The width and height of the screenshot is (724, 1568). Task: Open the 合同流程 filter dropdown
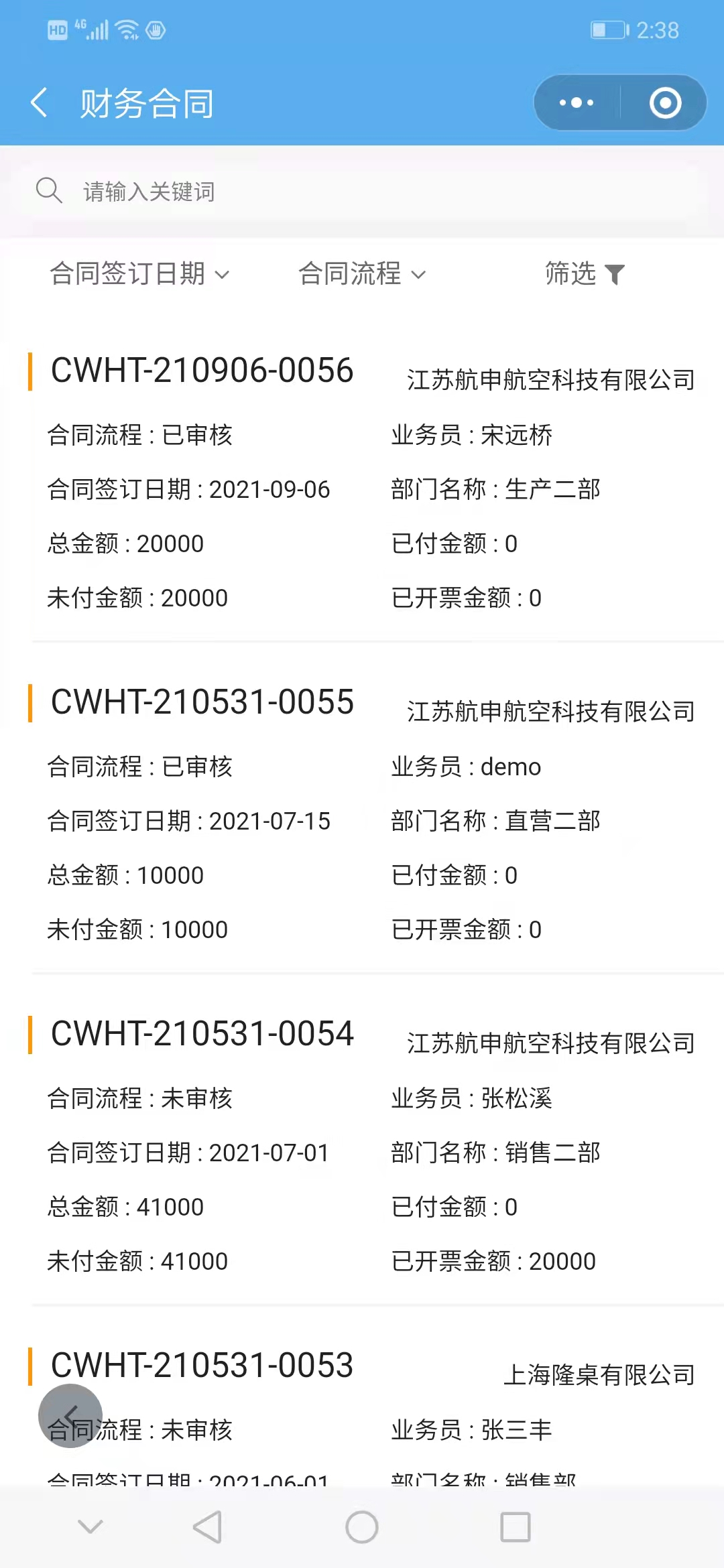(x=363, y=273)
